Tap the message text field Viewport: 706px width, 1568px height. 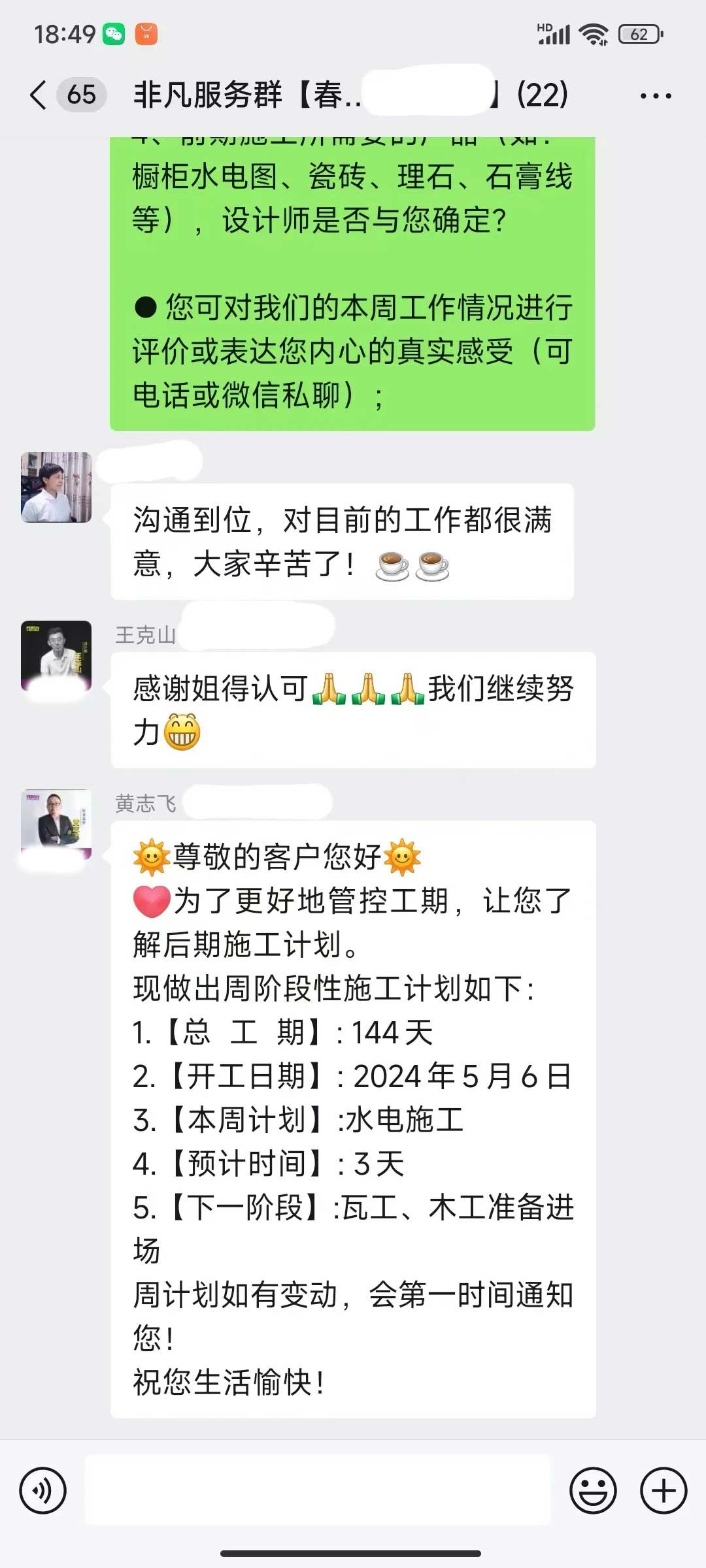coord(318,1490)
